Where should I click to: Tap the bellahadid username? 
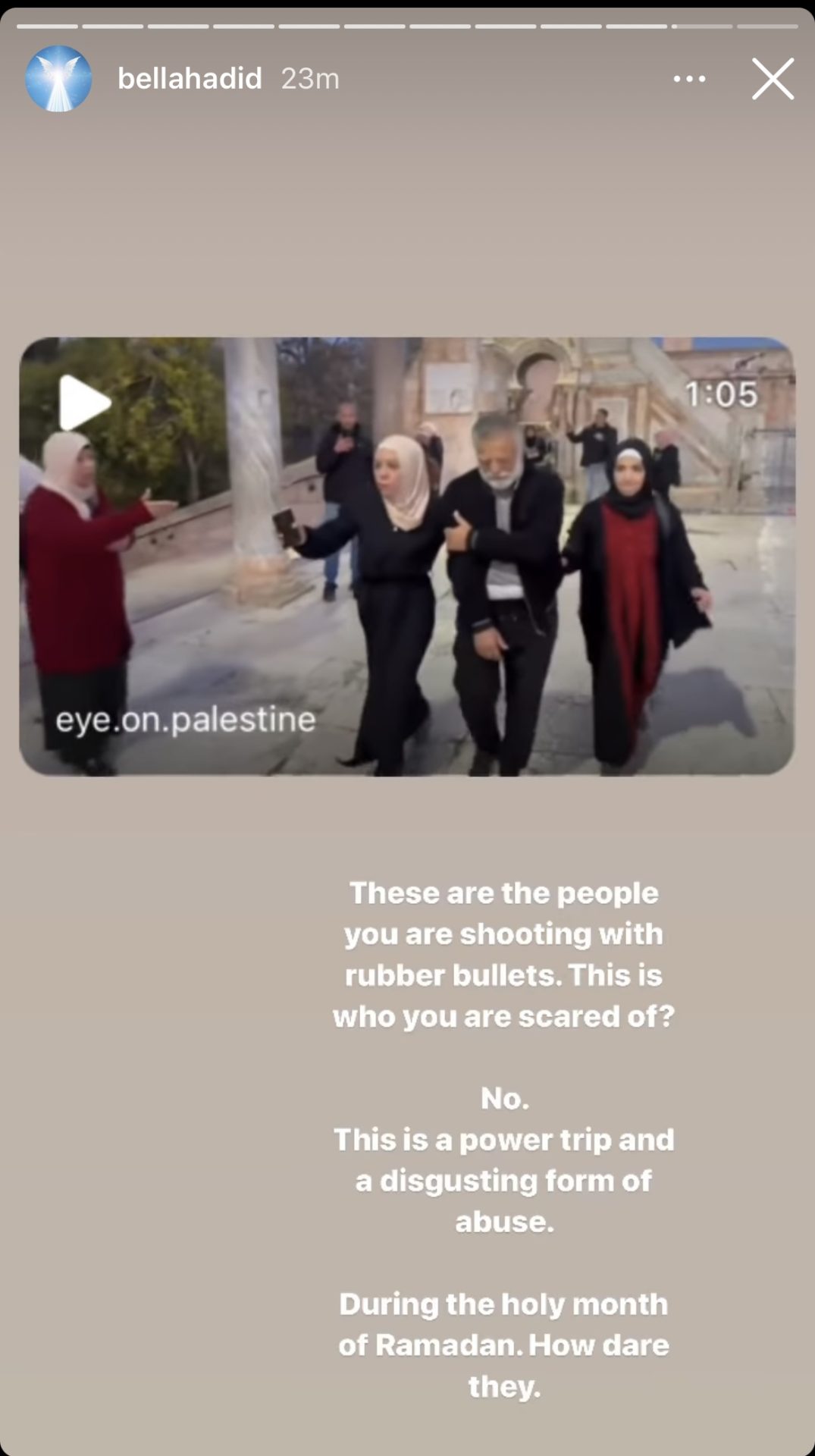pos(190,79)
